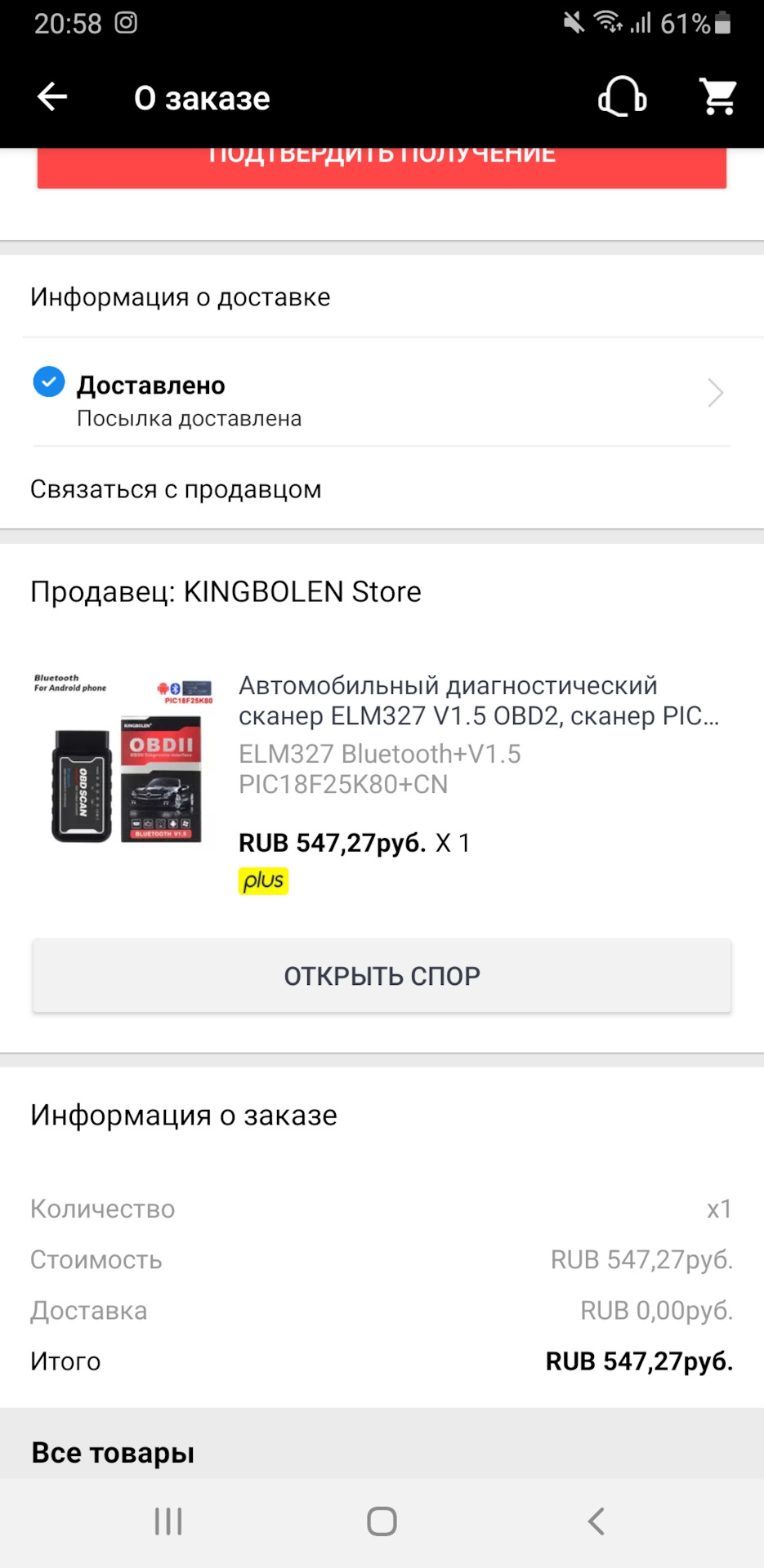Tap the back arrow in the header
The image size is (764, 1568).
pos(51,96)
